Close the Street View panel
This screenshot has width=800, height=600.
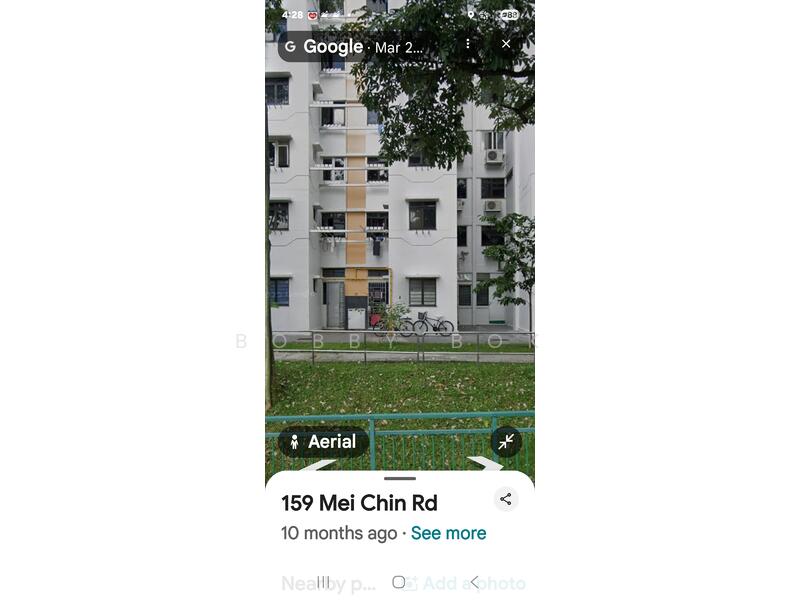(506, 44)
